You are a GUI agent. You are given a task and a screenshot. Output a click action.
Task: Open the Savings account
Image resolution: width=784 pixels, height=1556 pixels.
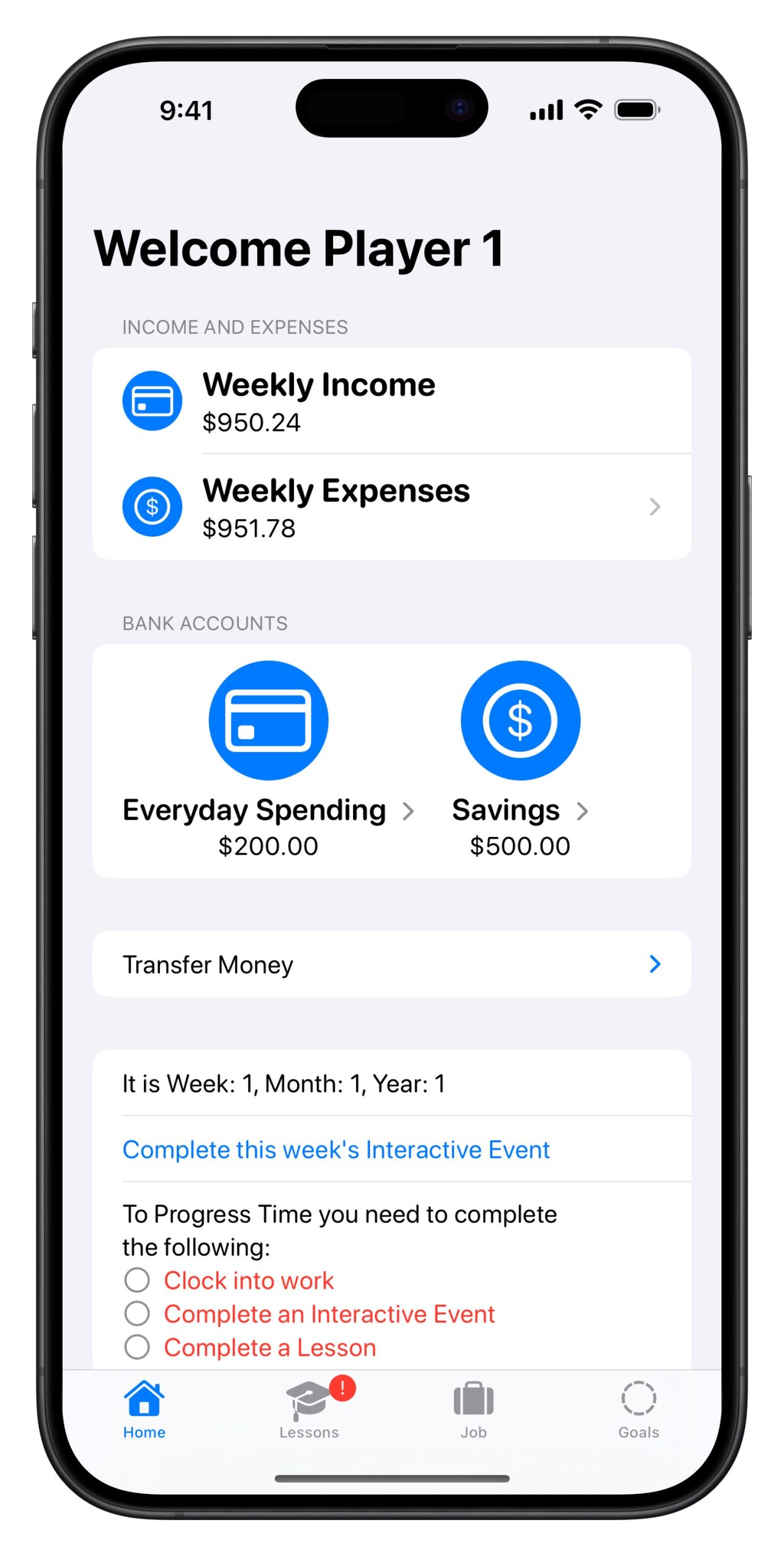click(x=520, y=759)
